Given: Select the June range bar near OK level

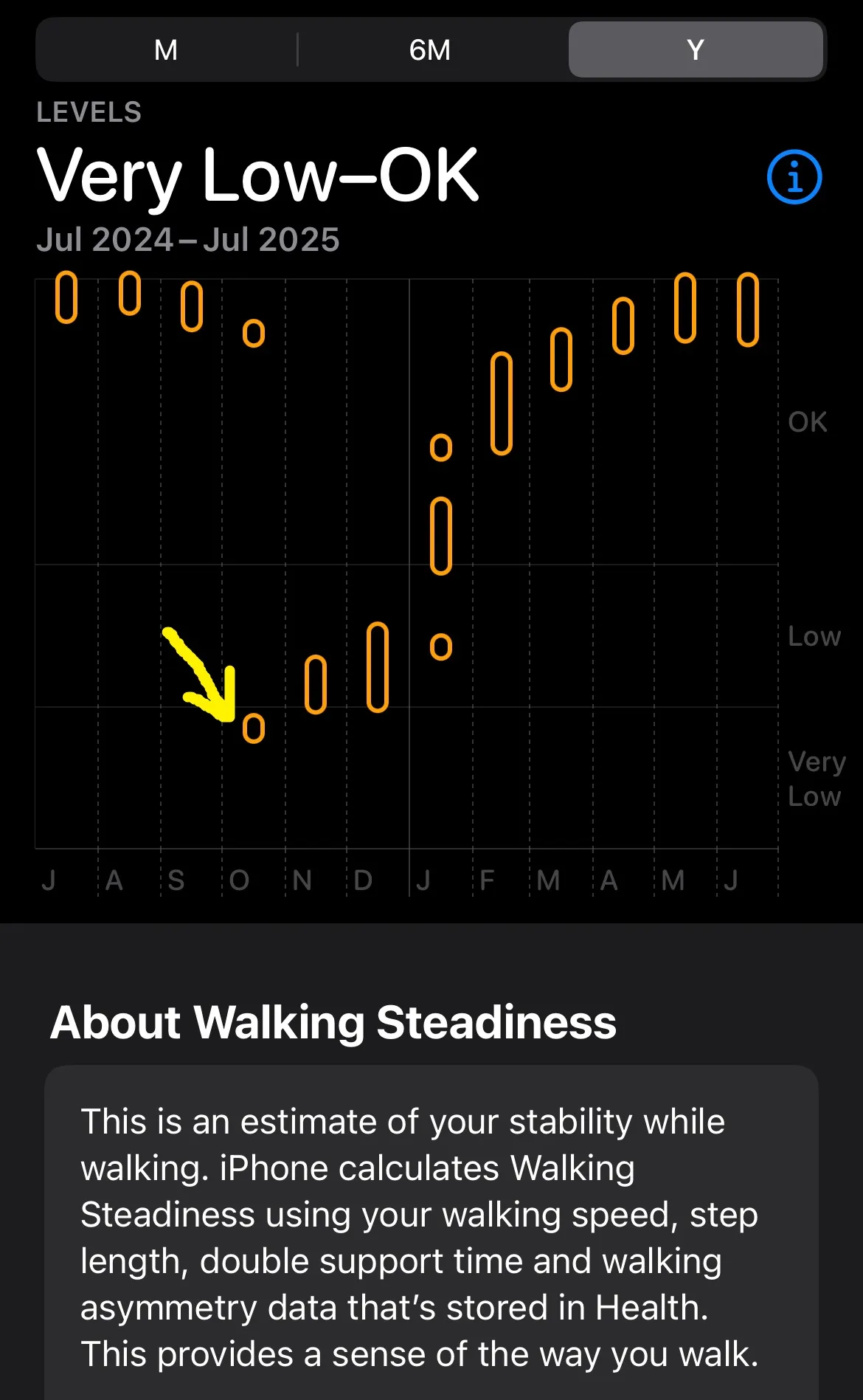Looking at the screenshot, I should [749, 308].
